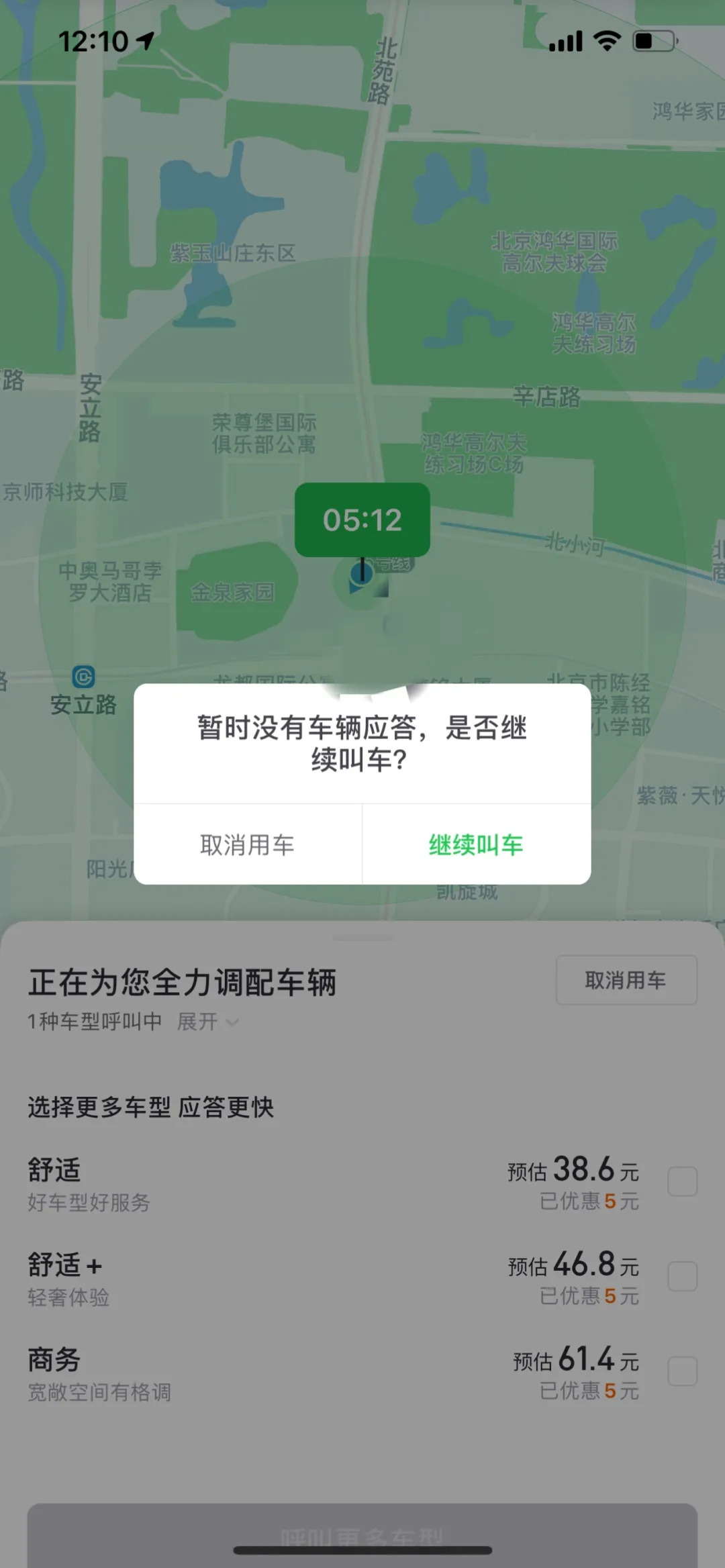725x1568 pixels.
Task: Choose 继续叫车 to keep requesting
Action: [476, 844]
